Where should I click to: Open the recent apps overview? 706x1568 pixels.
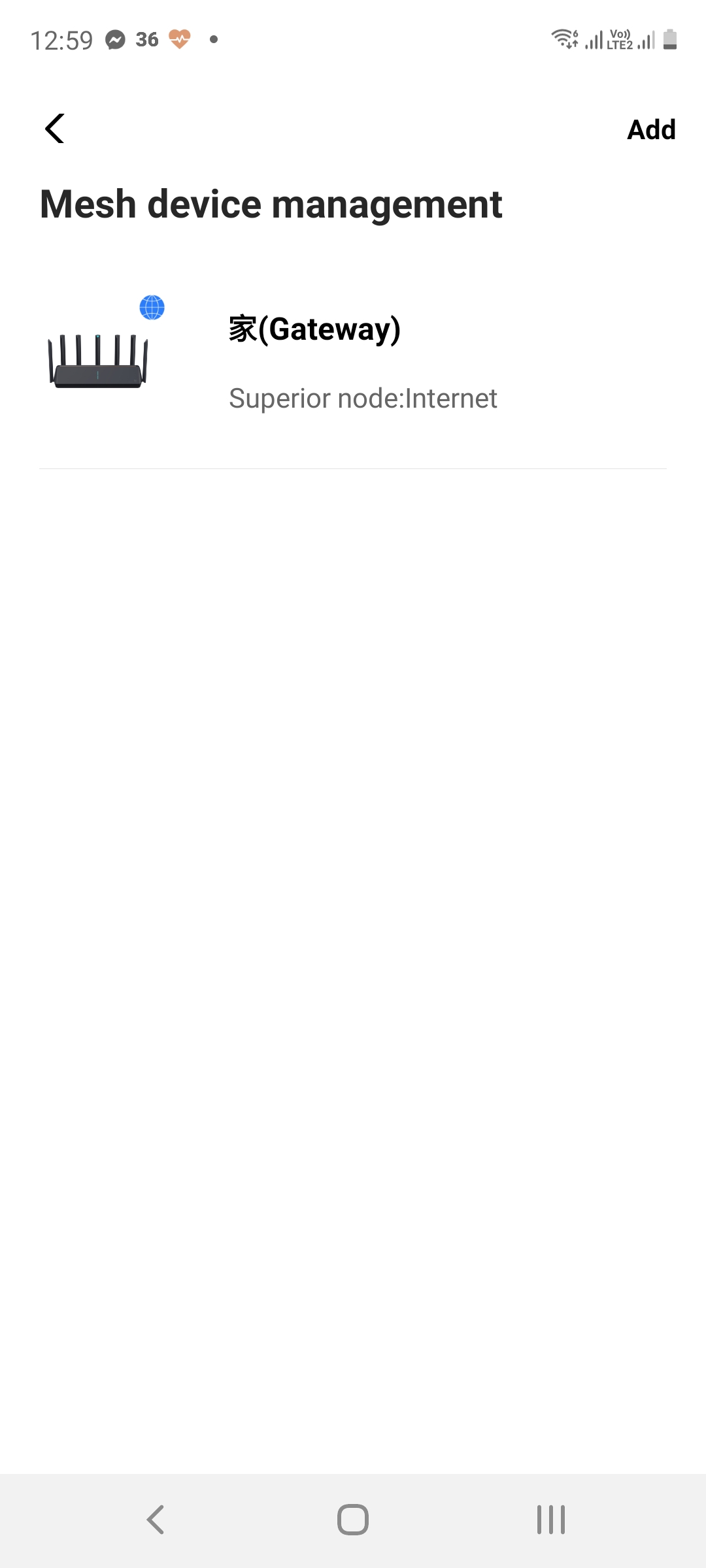tap(550, 1520)
